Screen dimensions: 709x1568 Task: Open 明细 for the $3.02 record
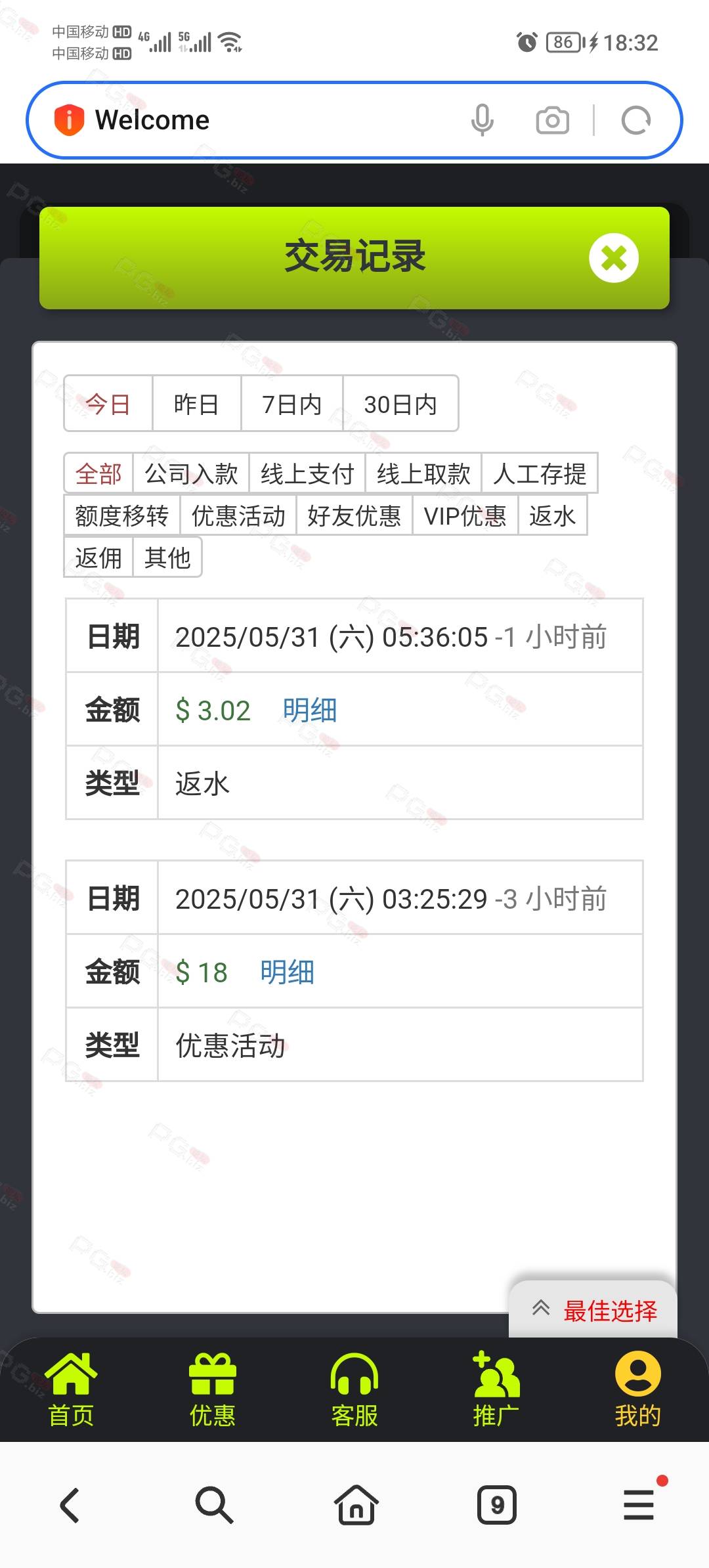click(310, 710)
